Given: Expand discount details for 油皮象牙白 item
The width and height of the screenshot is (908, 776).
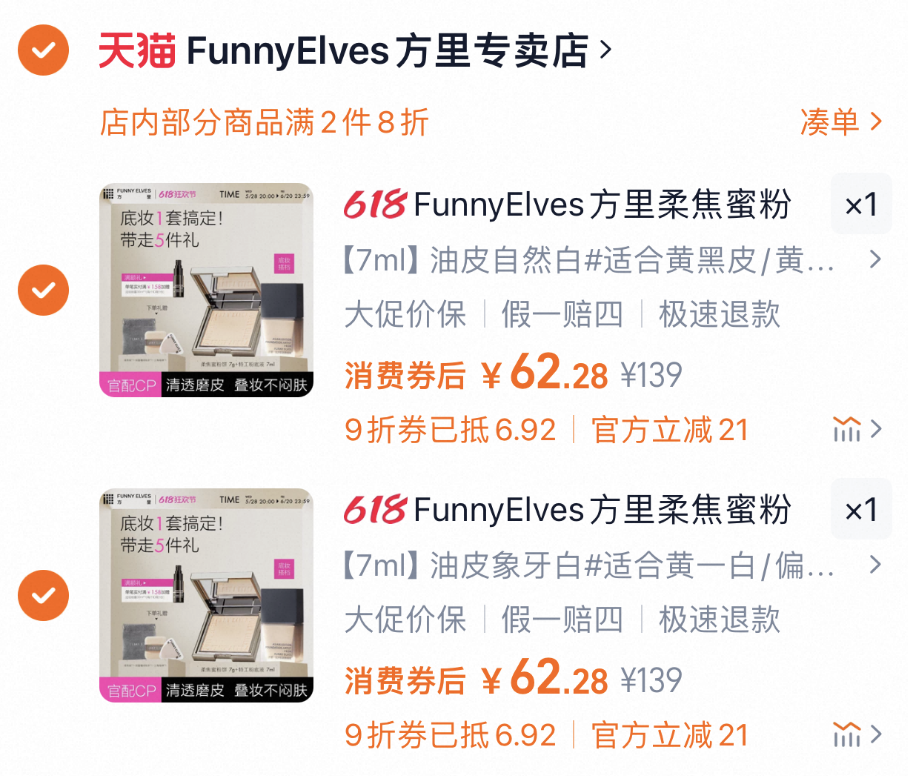Looking at the screenshot, I should pyautogui.click(x=857, y=736).
